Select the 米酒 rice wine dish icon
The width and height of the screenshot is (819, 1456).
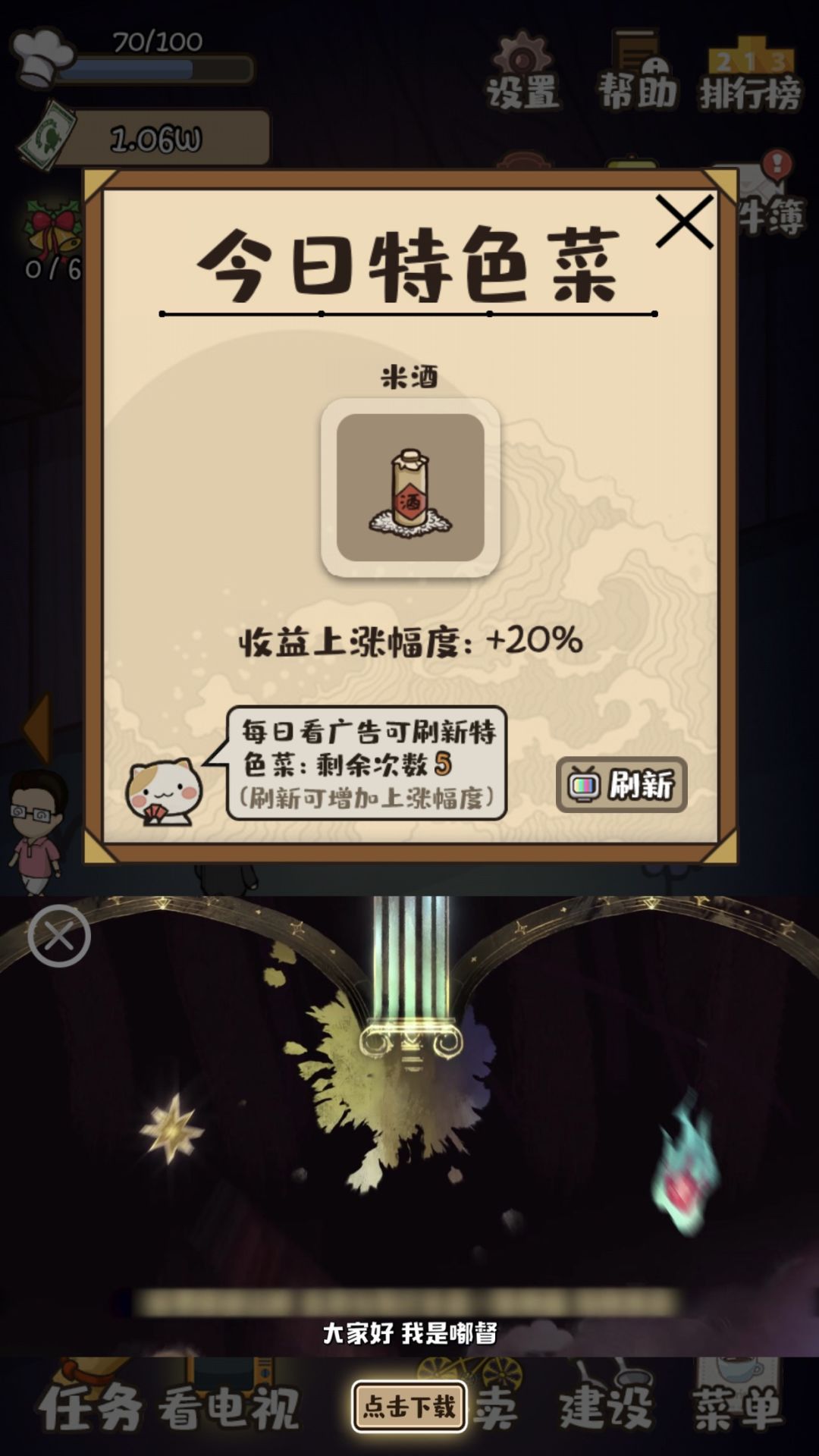pos(409,485)
